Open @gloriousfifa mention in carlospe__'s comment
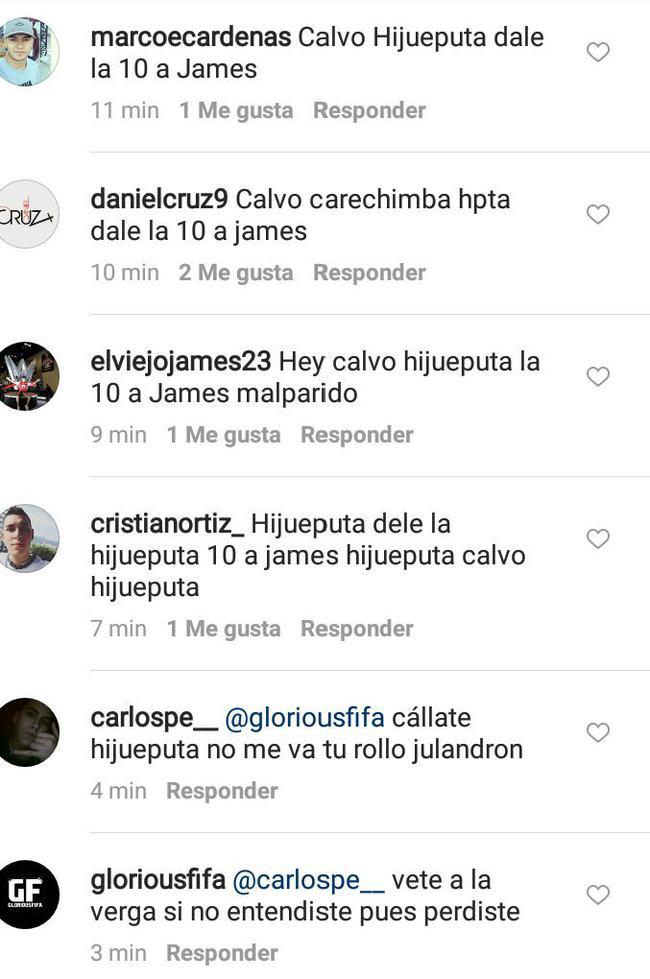This screenshot has height=979, width=650. (x=304, y=718)
